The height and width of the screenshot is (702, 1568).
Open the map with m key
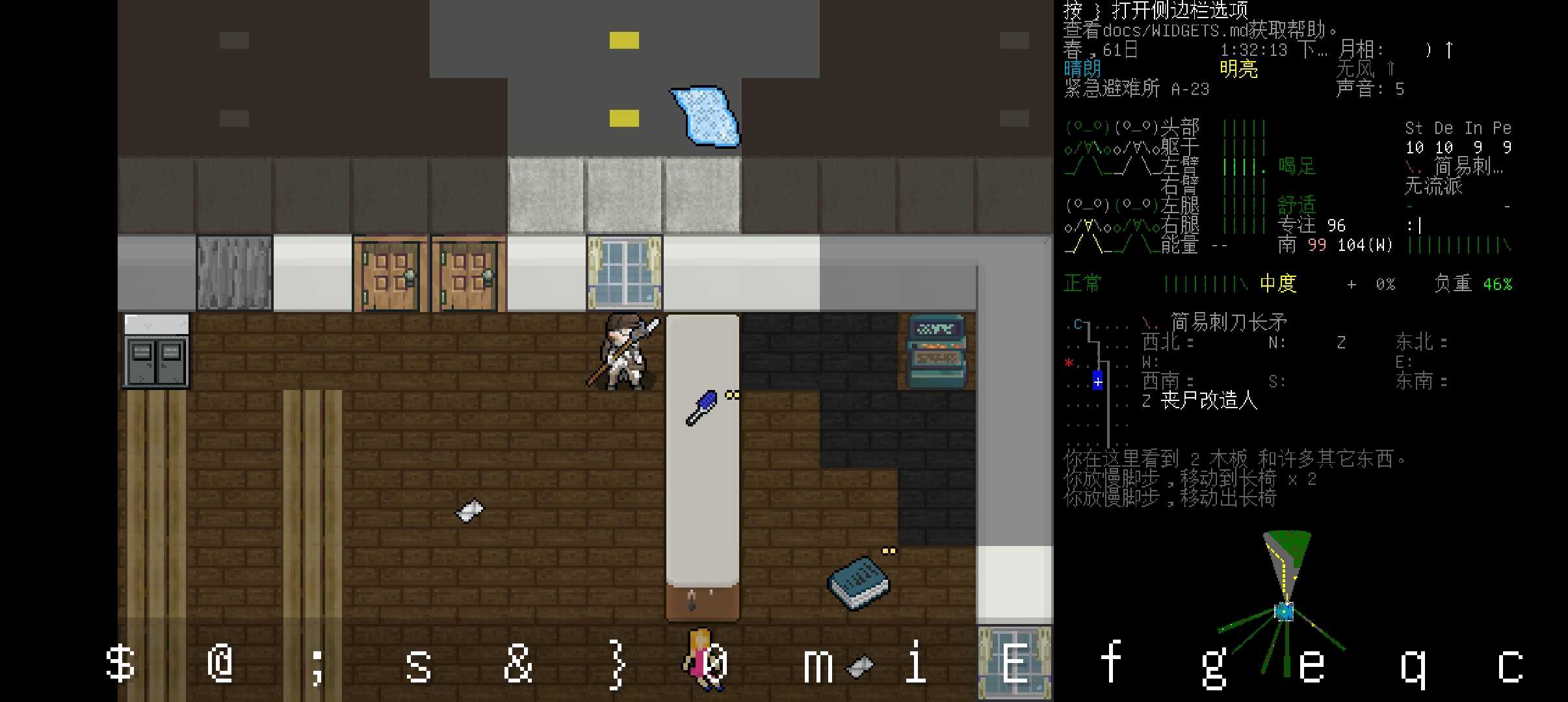click(817, 664)
